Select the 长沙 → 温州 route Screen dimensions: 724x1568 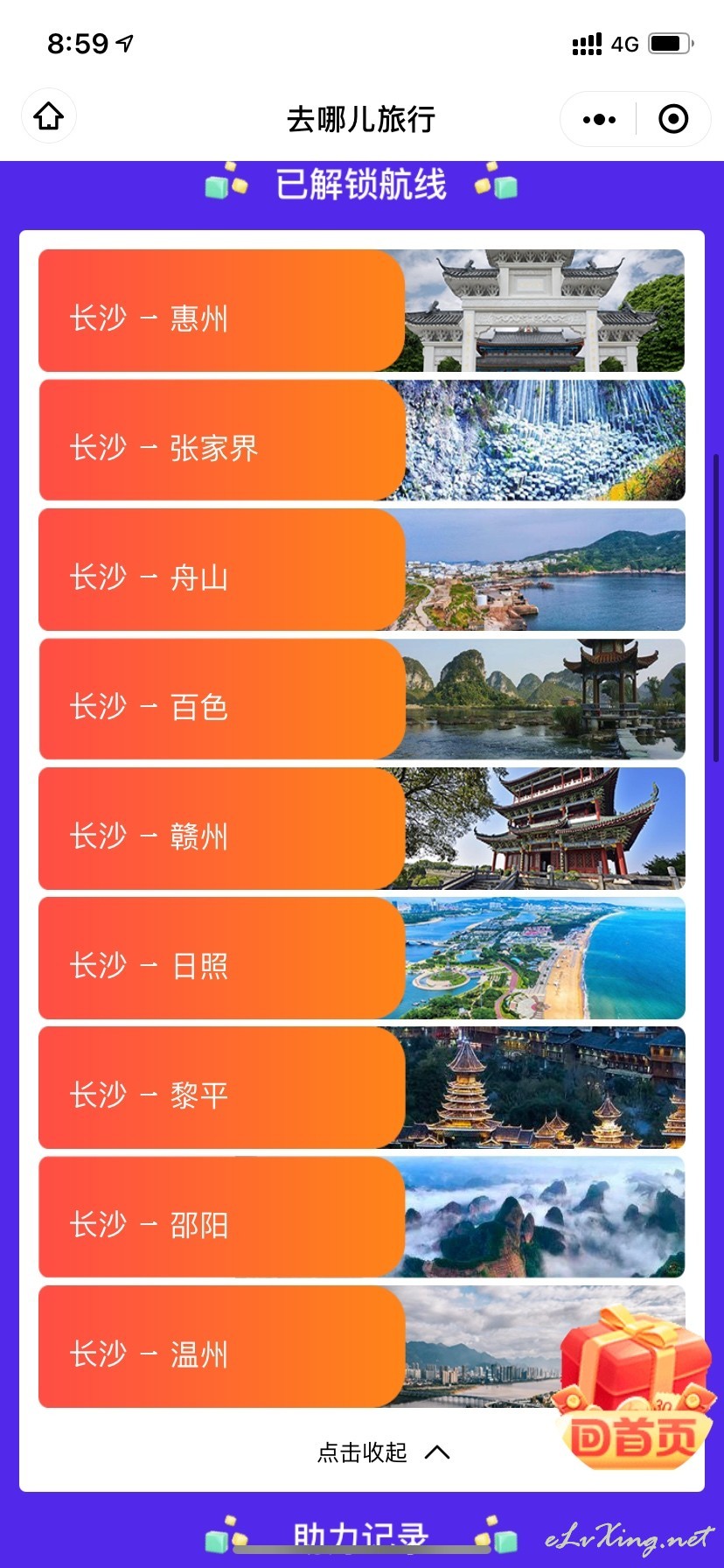(x=362, y=1347)
